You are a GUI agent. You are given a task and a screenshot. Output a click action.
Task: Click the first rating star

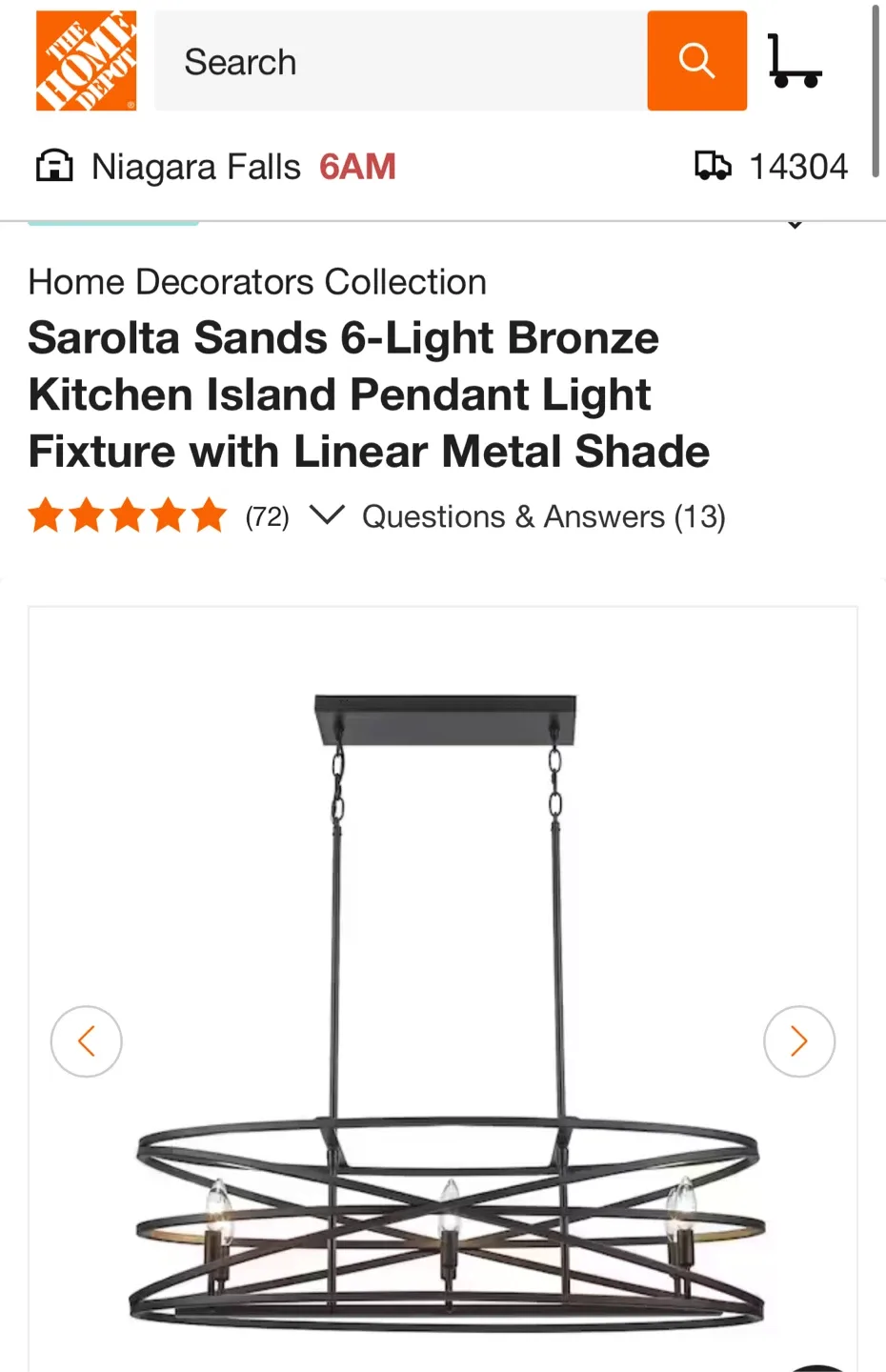click(46, 514)
